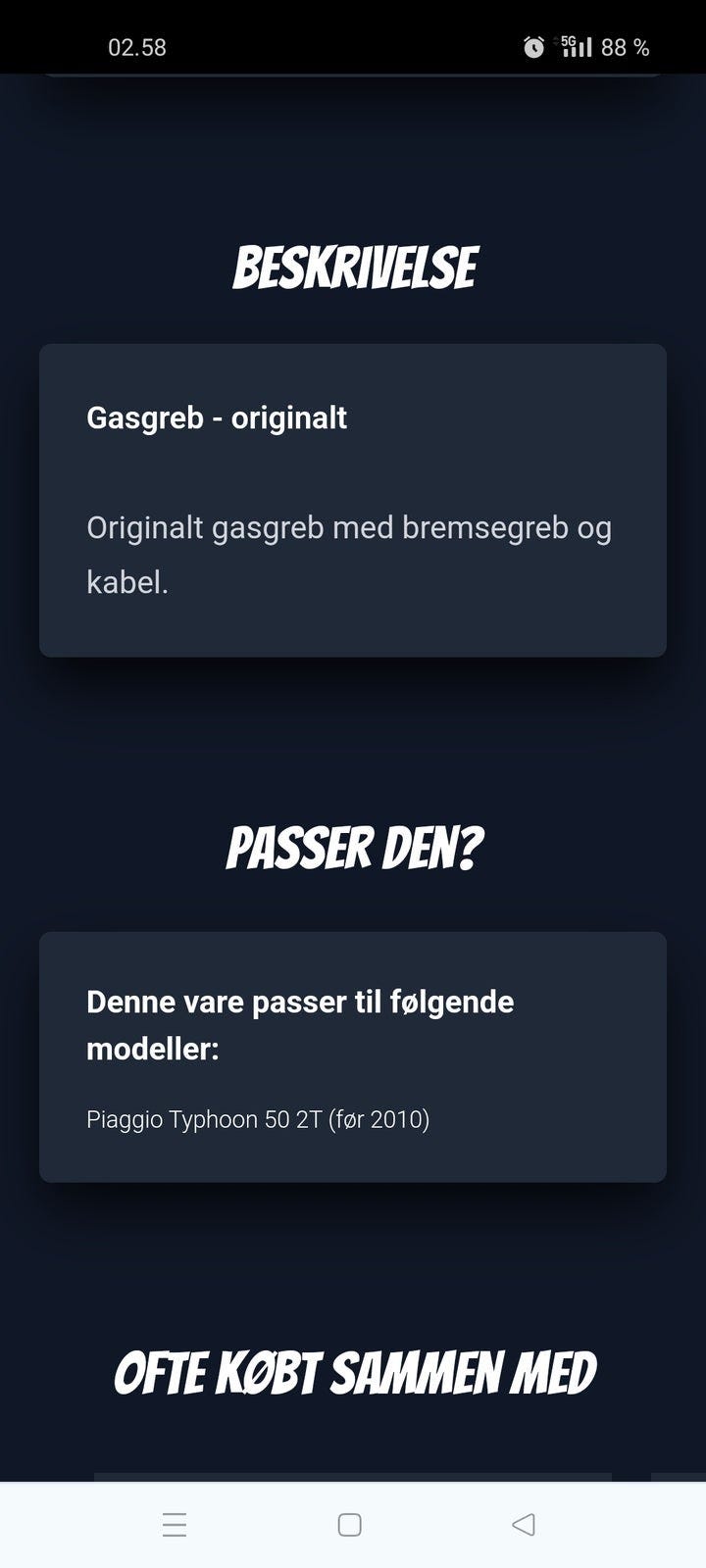Open the recent apps overview
The height and width of the screenshot is (1568, 706).
[x=175, y=1524]
